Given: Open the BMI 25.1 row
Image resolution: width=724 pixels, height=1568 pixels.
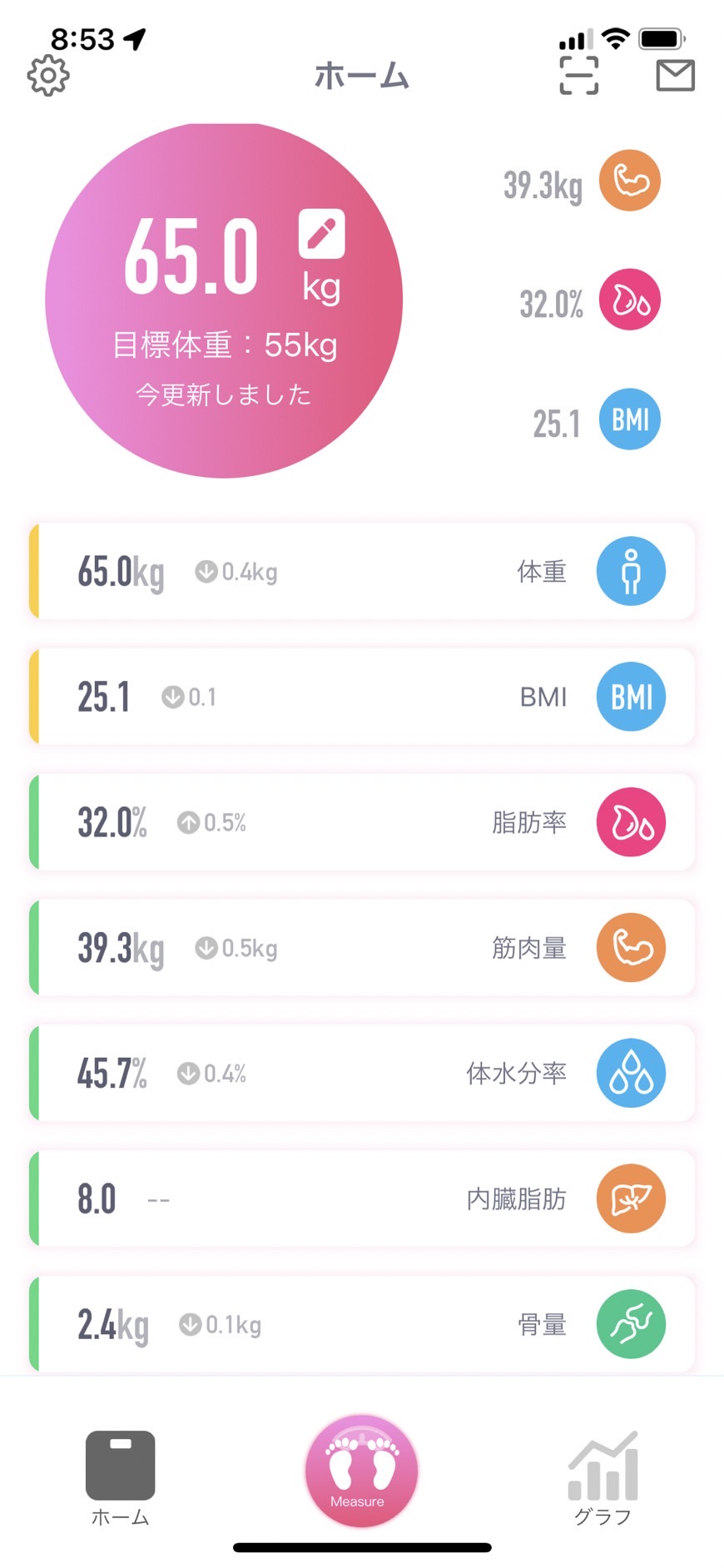Looking at the screenshot, I should [x=362, y=697].
